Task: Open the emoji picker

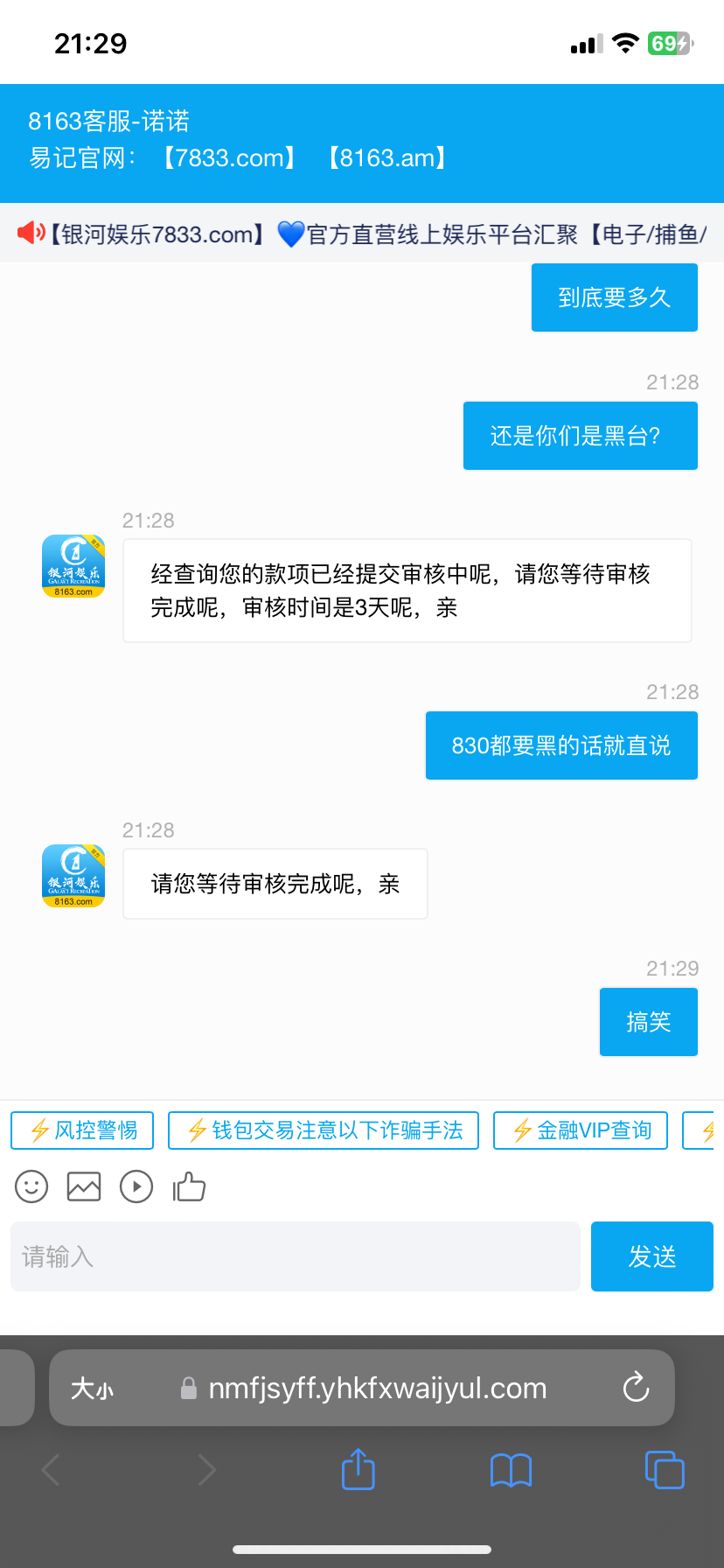Action: pos(31,1187)
